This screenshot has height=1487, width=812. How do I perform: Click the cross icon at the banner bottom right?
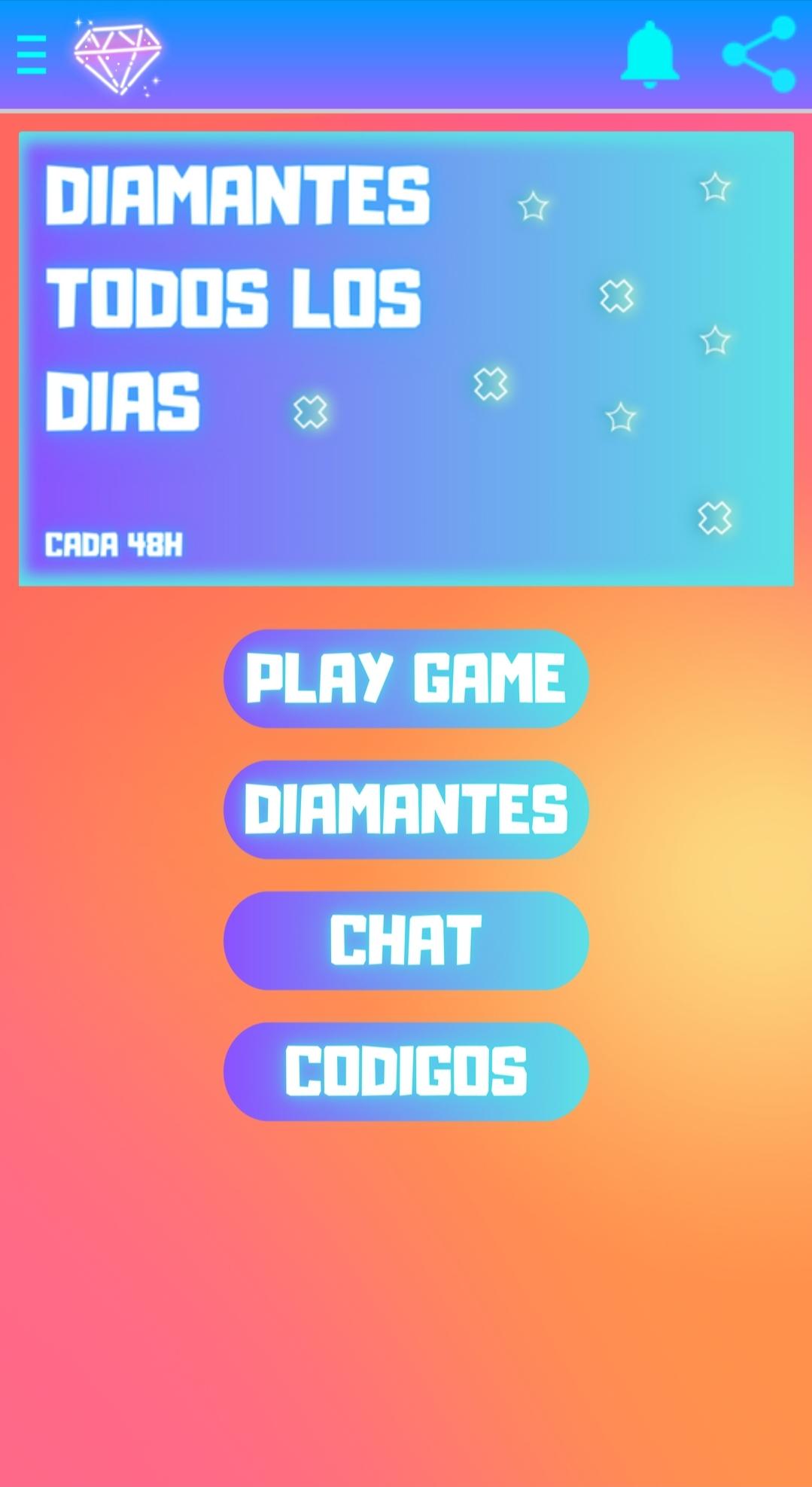pos(713,517)
